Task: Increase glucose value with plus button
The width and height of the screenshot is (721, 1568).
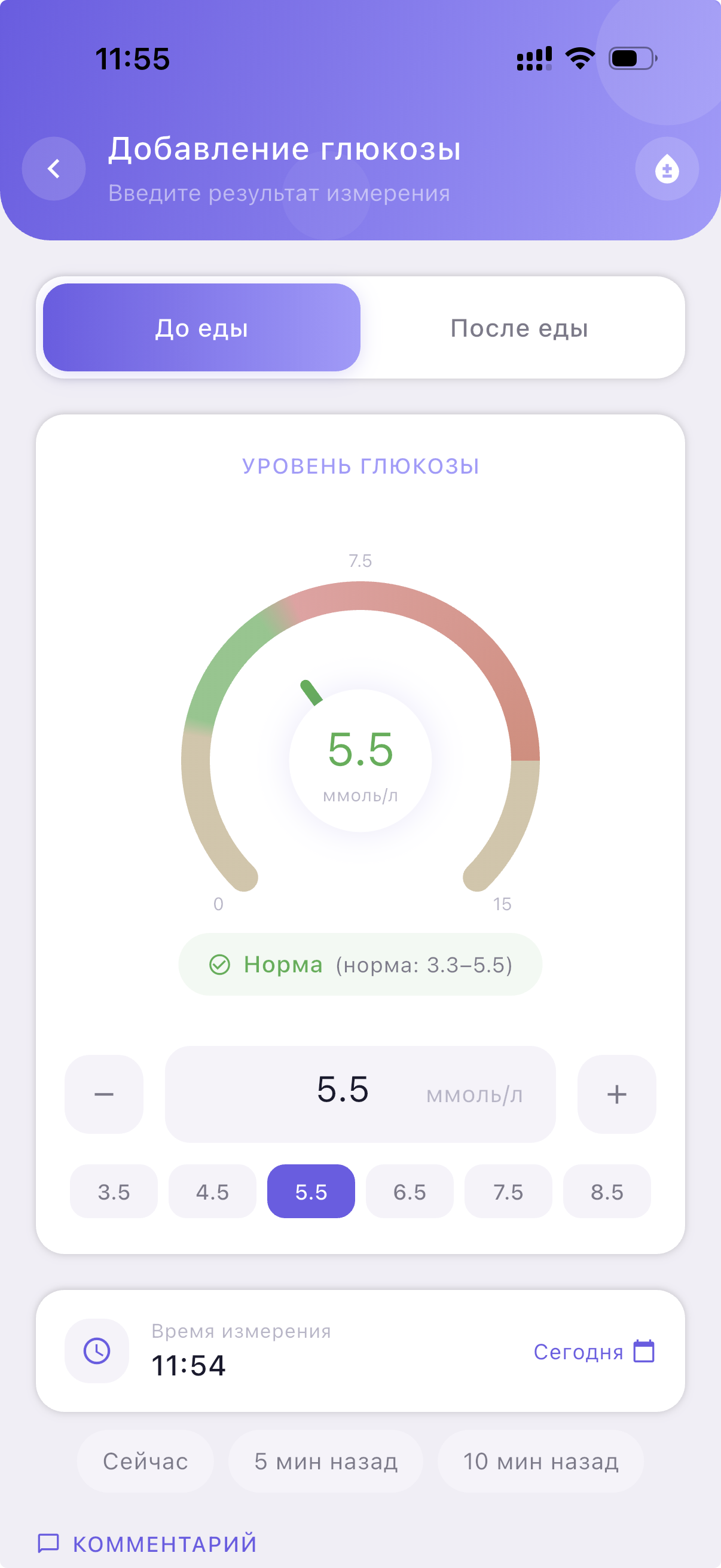Action: (616, 1094)
